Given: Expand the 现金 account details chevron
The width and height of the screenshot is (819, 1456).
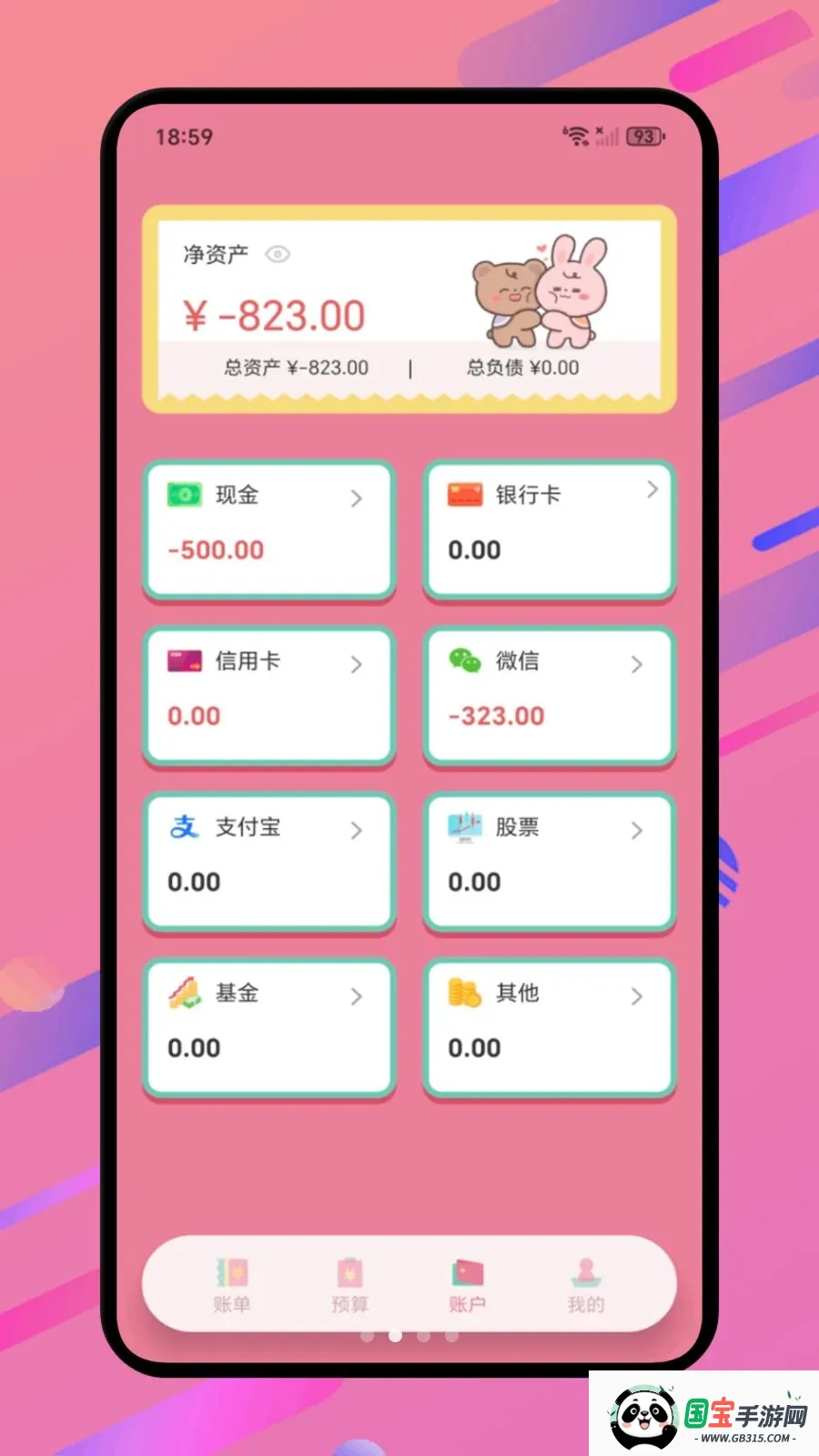Looking at the screenshot, I should 357,499.
